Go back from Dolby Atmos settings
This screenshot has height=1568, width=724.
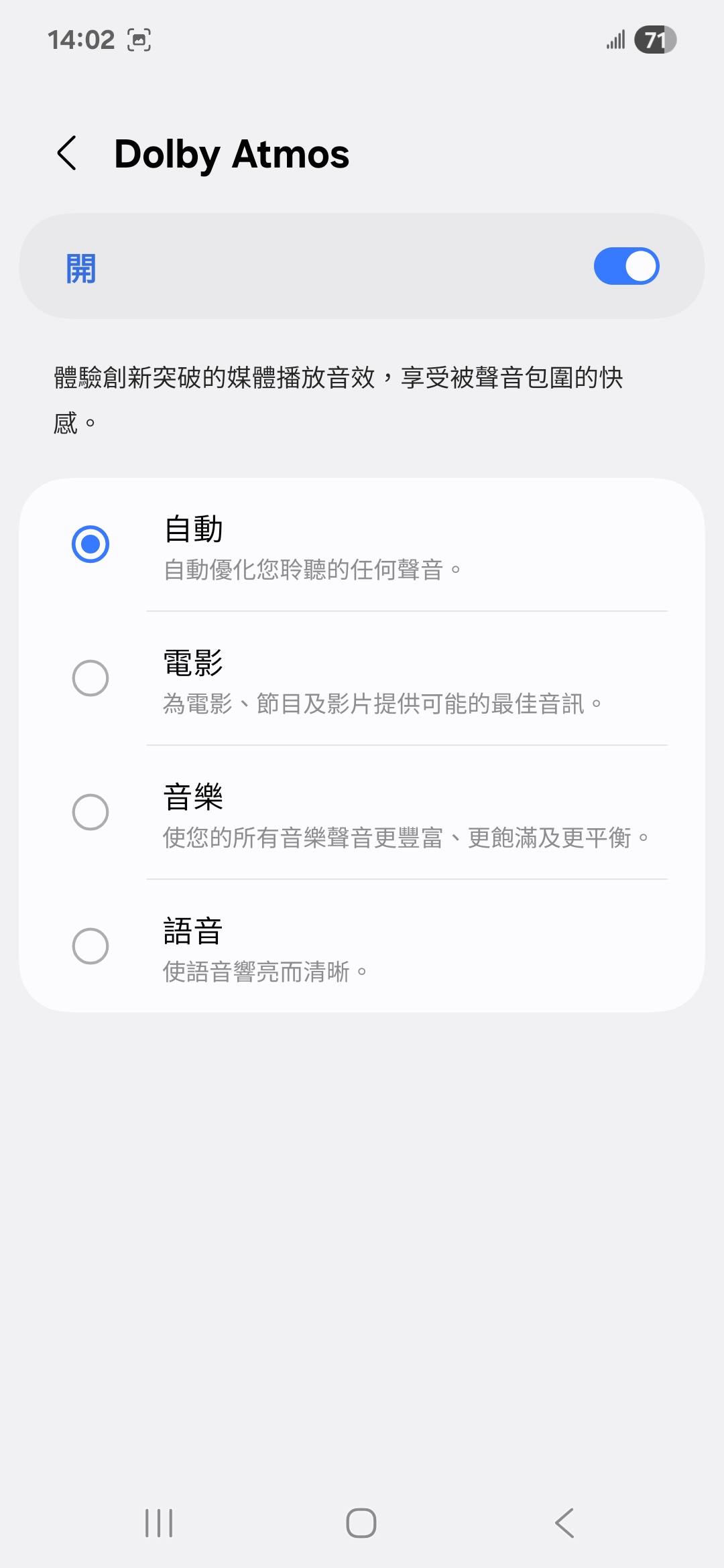click(67, 153)
